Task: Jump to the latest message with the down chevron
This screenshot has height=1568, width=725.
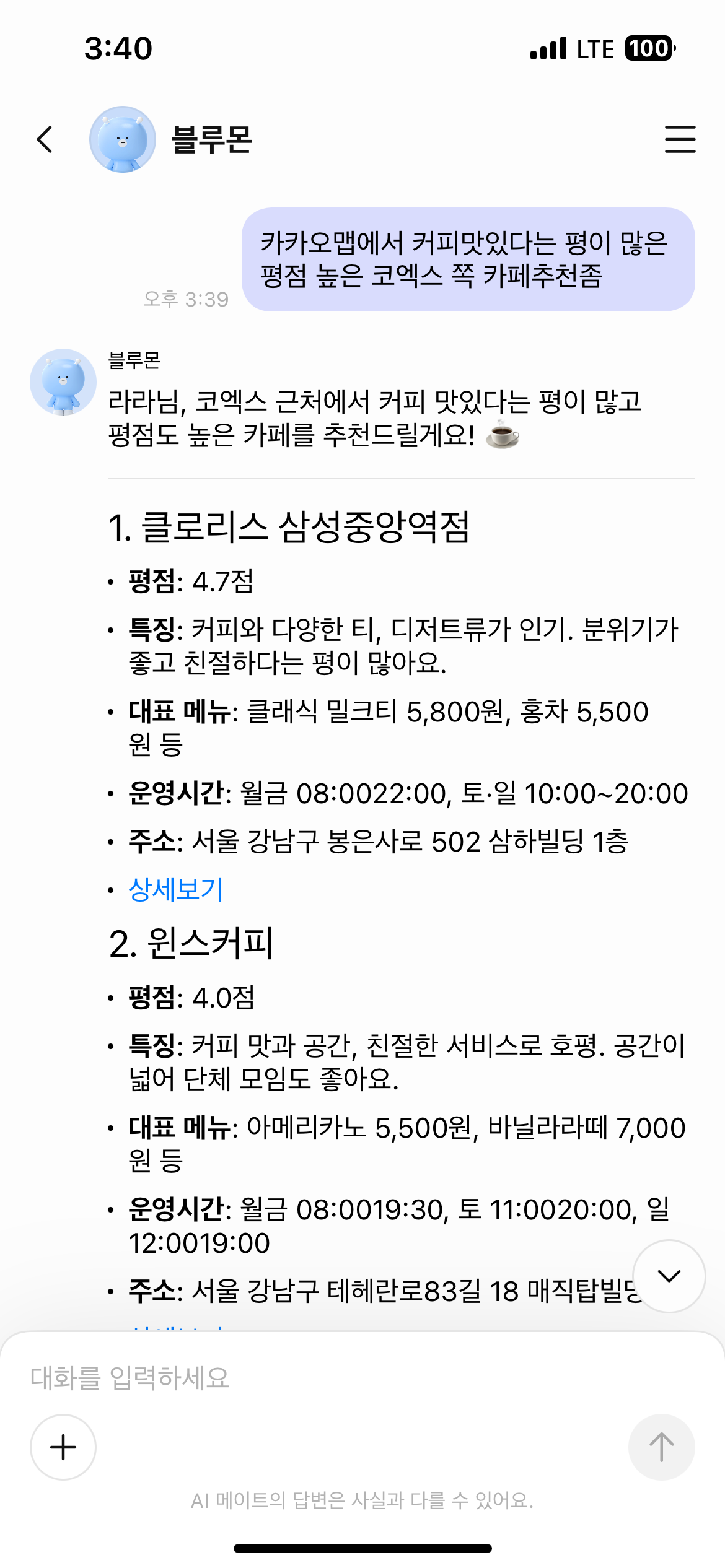Action: (x=669, y=1276)
